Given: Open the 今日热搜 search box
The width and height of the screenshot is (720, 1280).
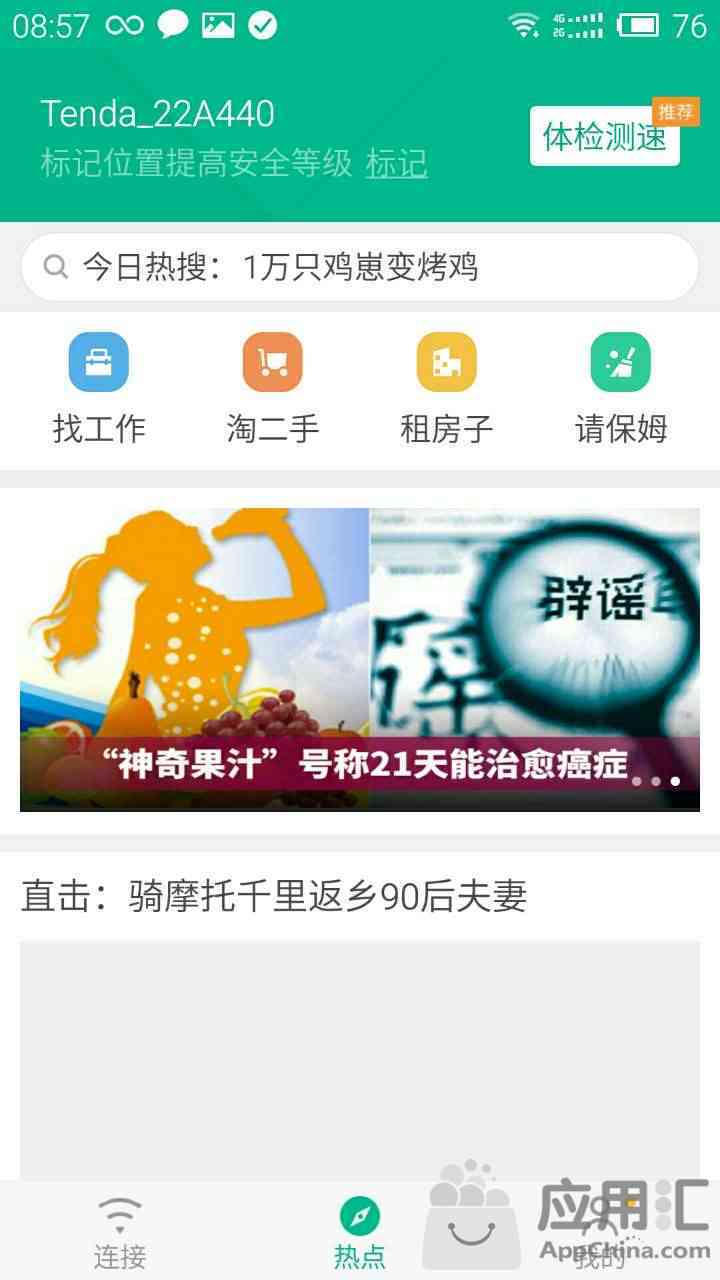Looking at the screenshot, I should click(x=360, y=267).
